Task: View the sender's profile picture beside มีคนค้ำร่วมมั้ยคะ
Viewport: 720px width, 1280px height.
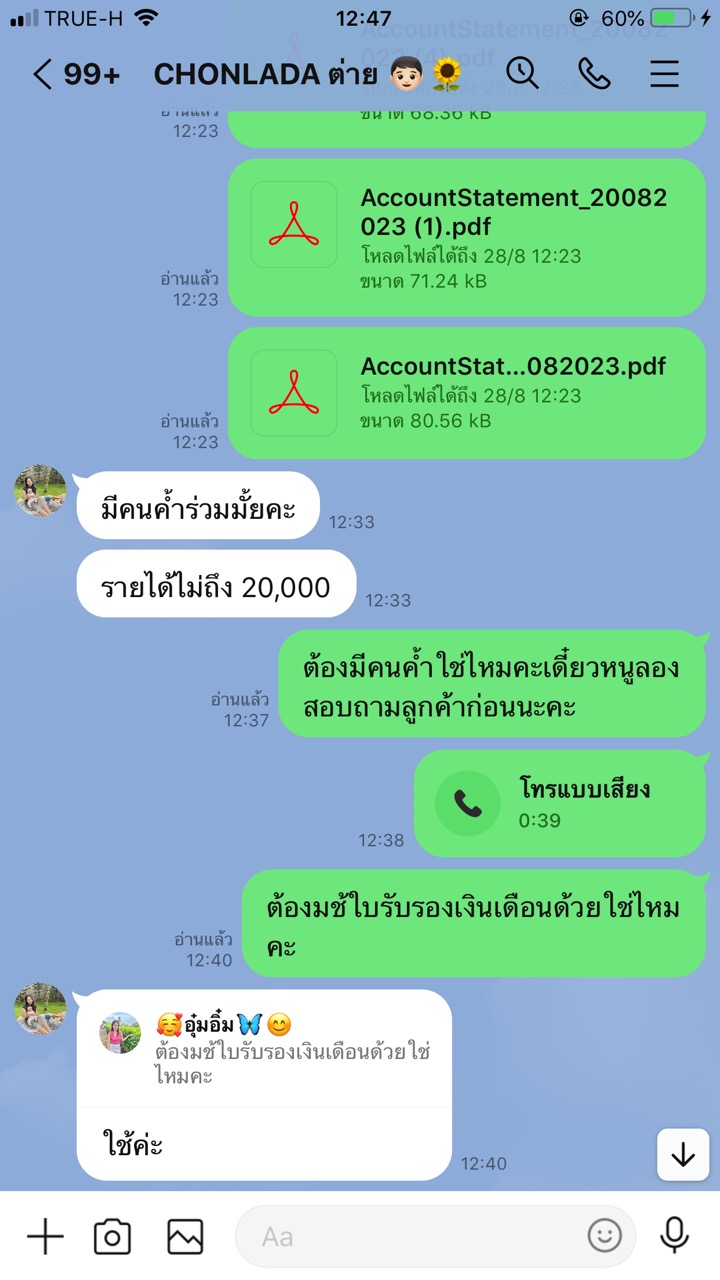Action: click(x=40, y=491)
